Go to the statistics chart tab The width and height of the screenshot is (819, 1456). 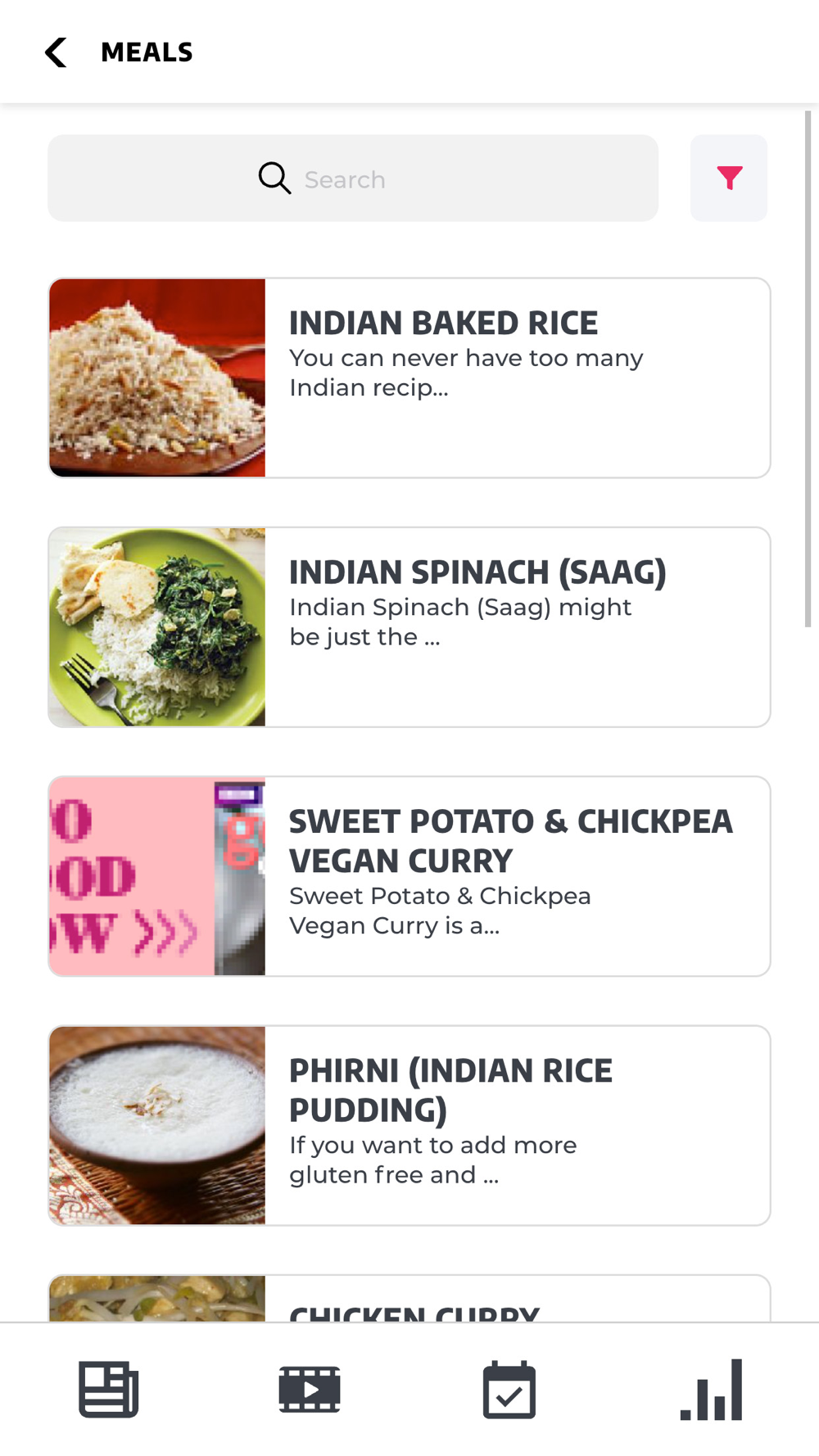coord(711,1390)
